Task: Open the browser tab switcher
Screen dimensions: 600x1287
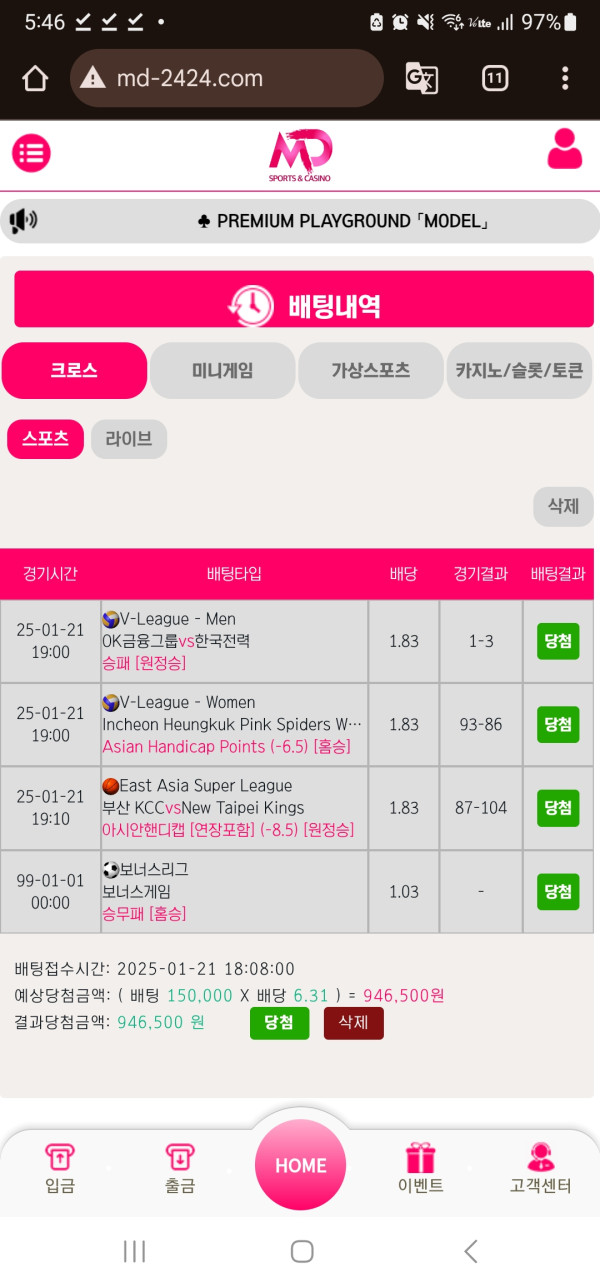Action: [494, 78]
